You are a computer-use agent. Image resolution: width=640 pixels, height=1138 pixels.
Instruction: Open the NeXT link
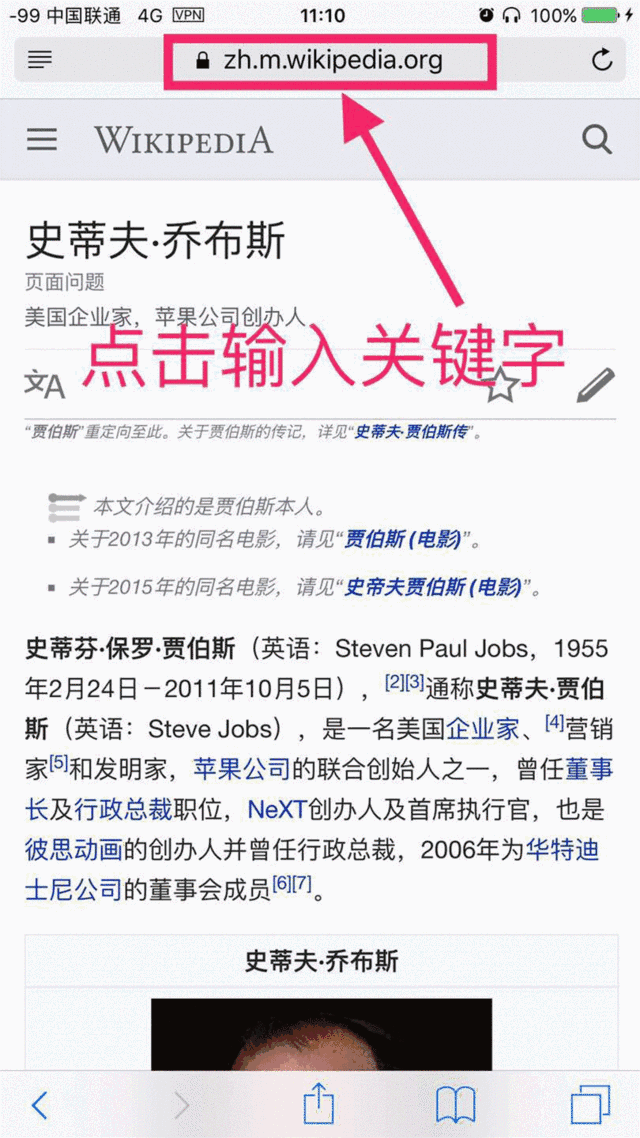coord(277,810)
